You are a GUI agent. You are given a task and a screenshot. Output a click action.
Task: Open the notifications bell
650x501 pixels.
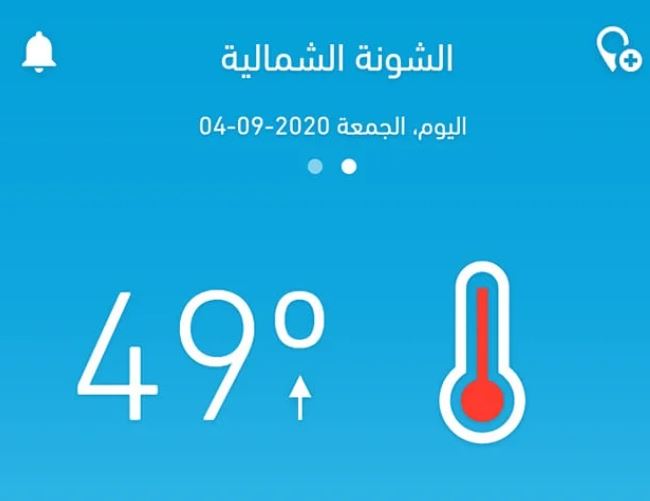[39, 52]
